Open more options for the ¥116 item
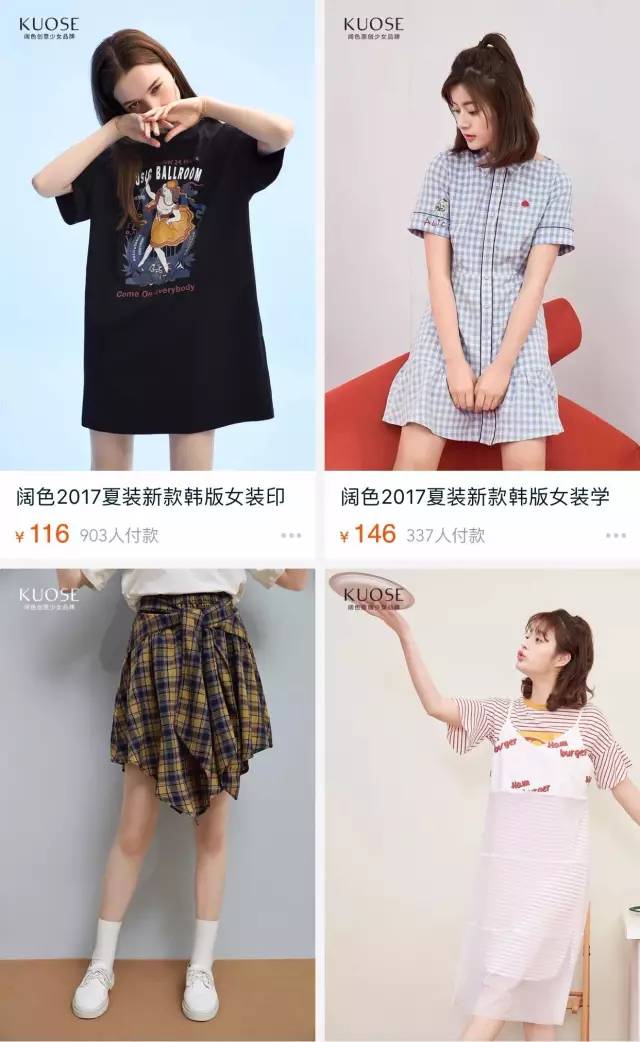 click(x=291, y=535)
